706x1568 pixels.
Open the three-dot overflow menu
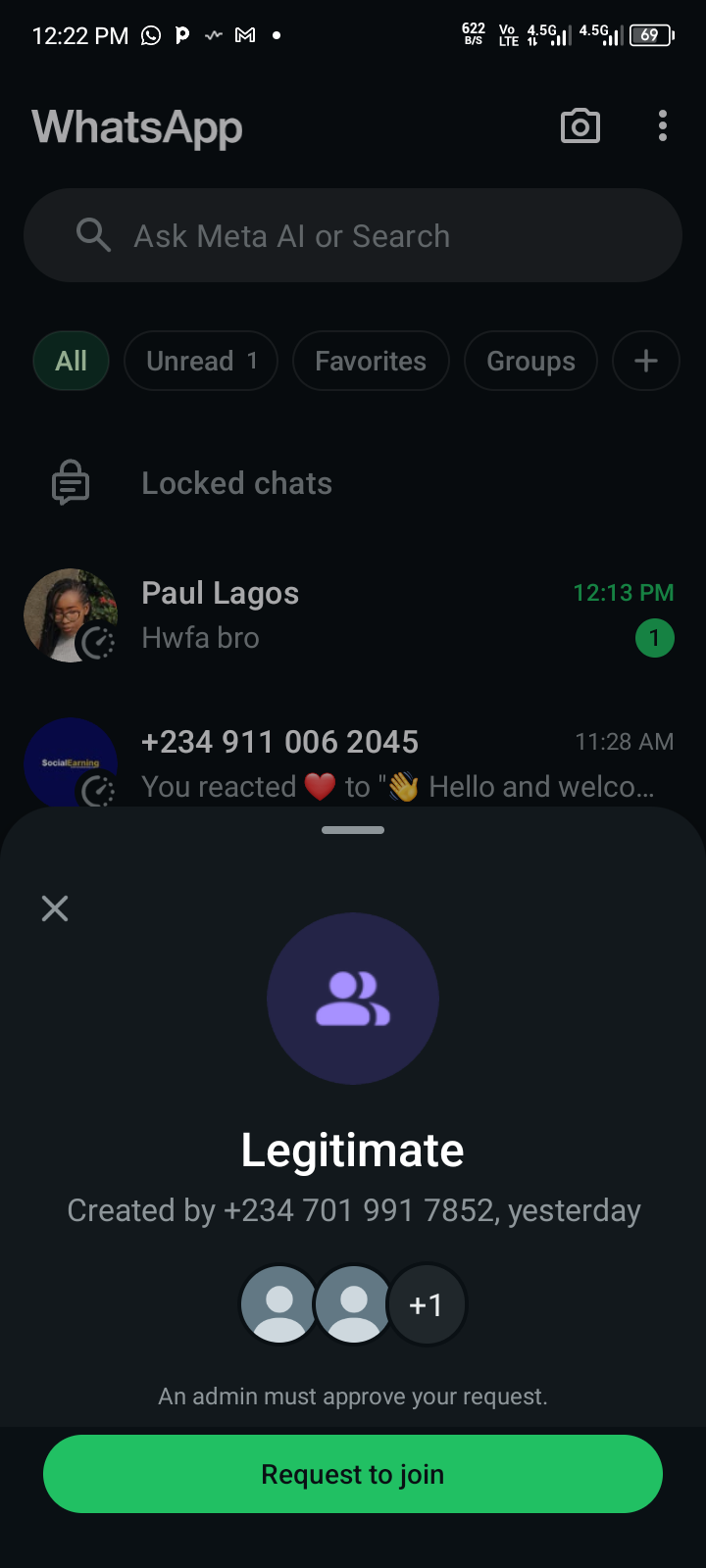click(x=663, y=126)
